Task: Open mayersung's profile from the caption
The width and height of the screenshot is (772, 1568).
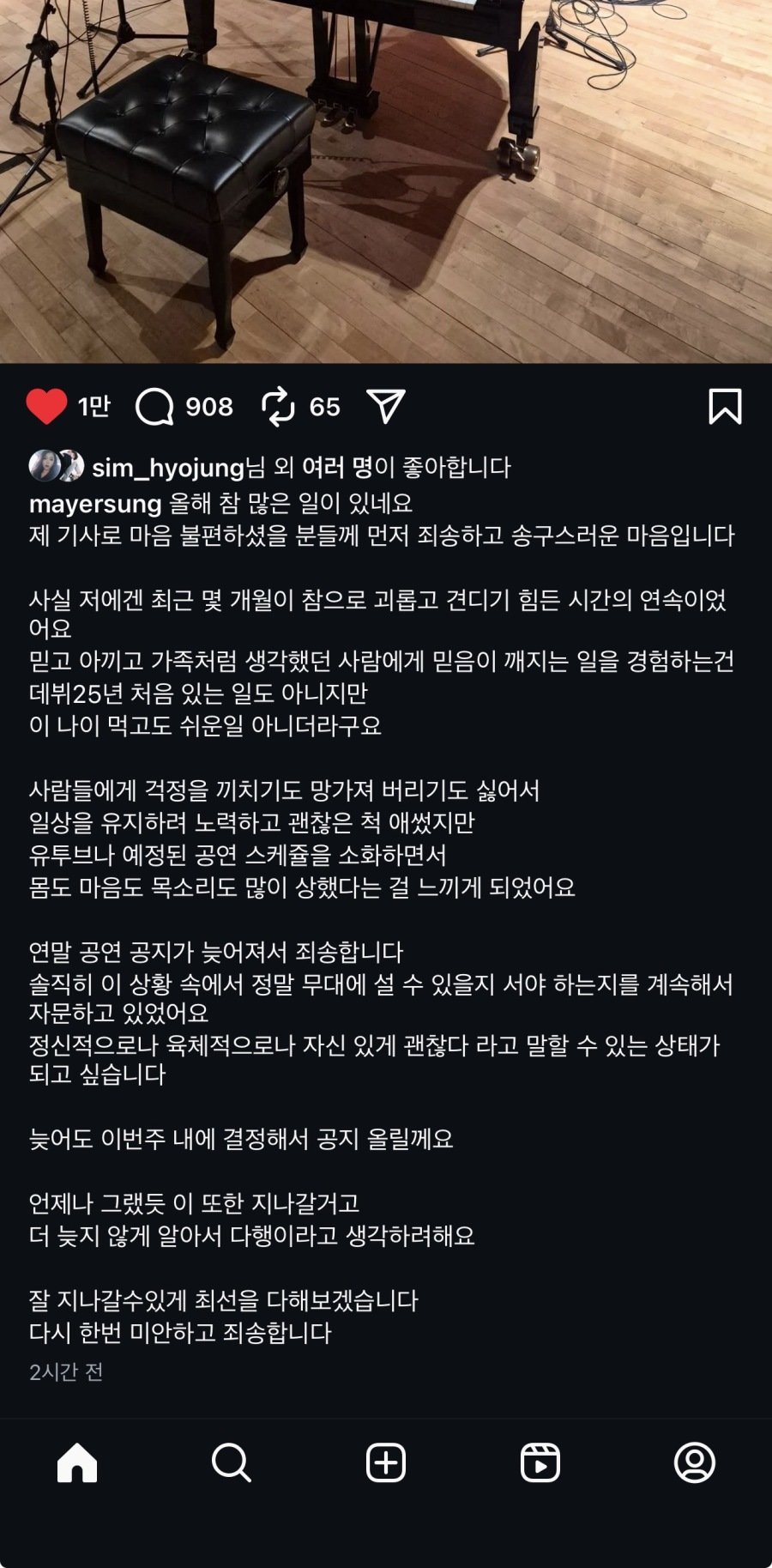Action: point(95,503)
